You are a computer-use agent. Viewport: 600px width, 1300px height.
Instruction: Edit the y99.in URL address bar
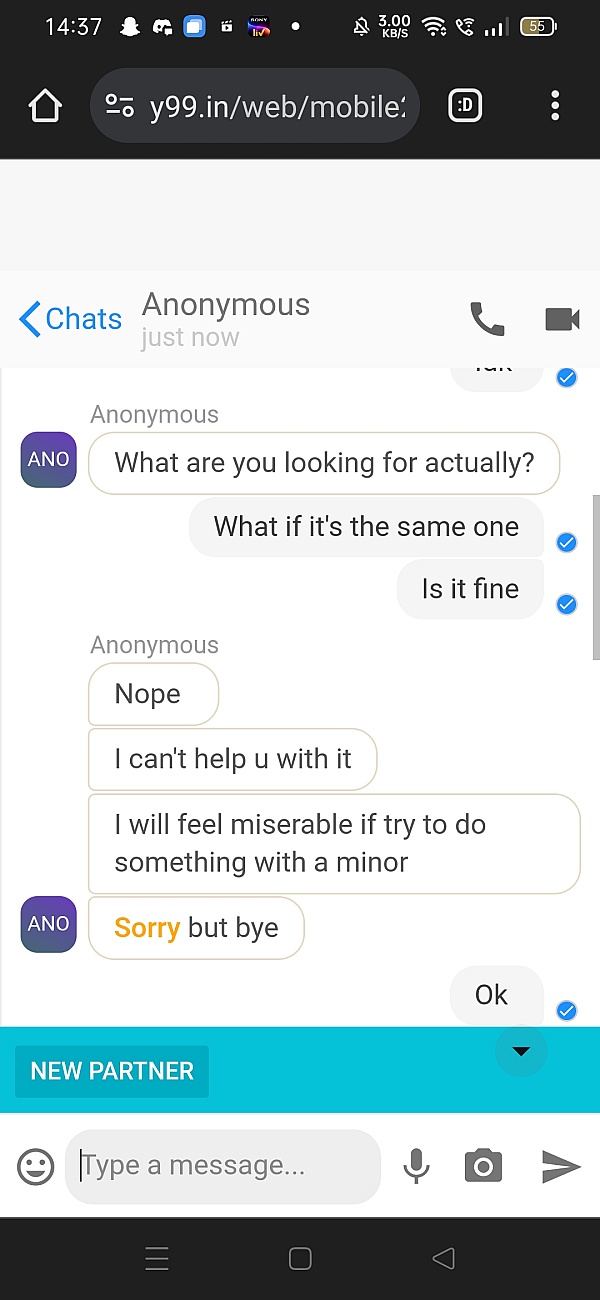tap(255, 105)
